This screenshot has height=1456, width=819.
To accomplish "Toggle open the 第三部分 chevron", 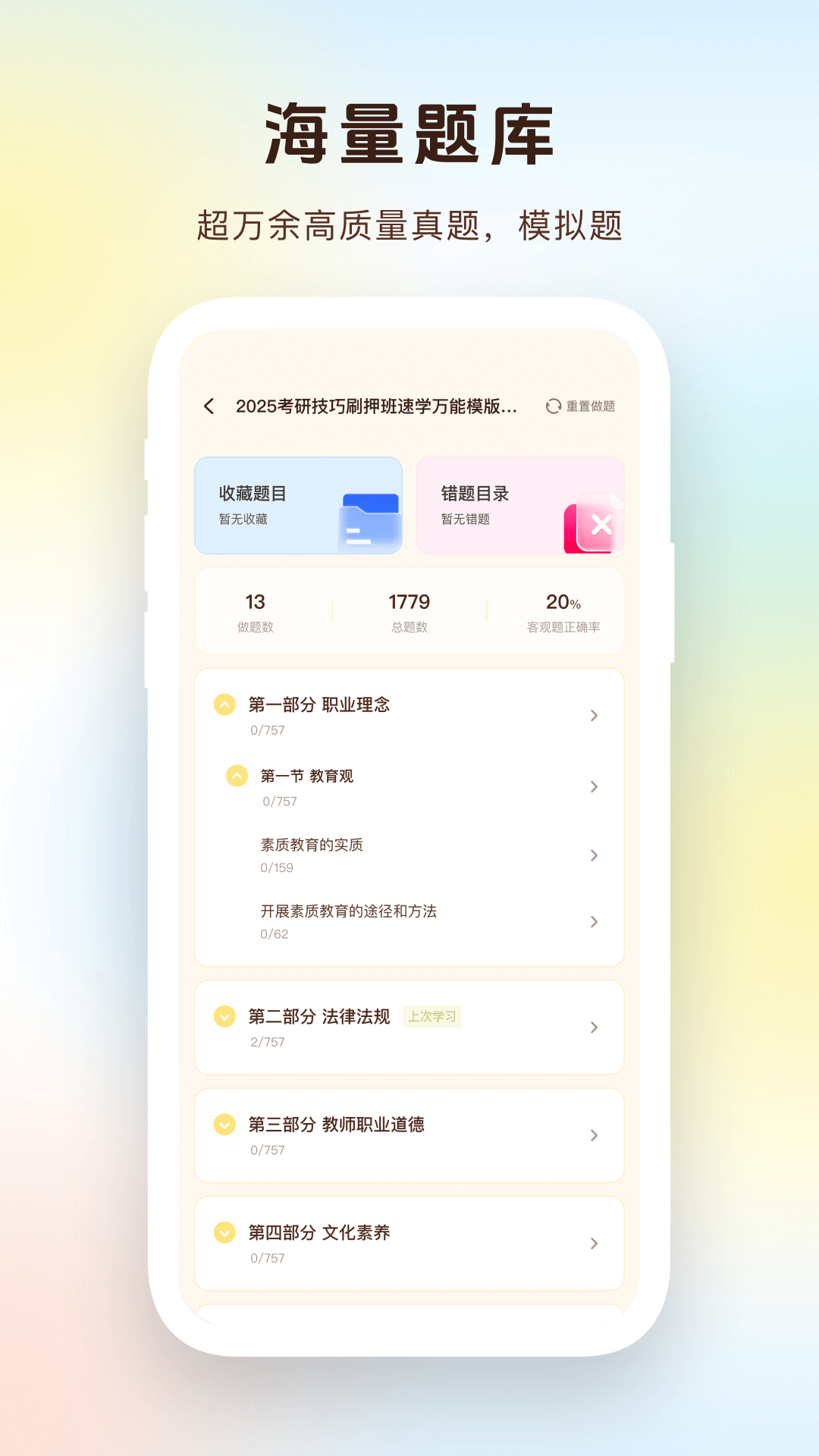I will [223, 1125].
